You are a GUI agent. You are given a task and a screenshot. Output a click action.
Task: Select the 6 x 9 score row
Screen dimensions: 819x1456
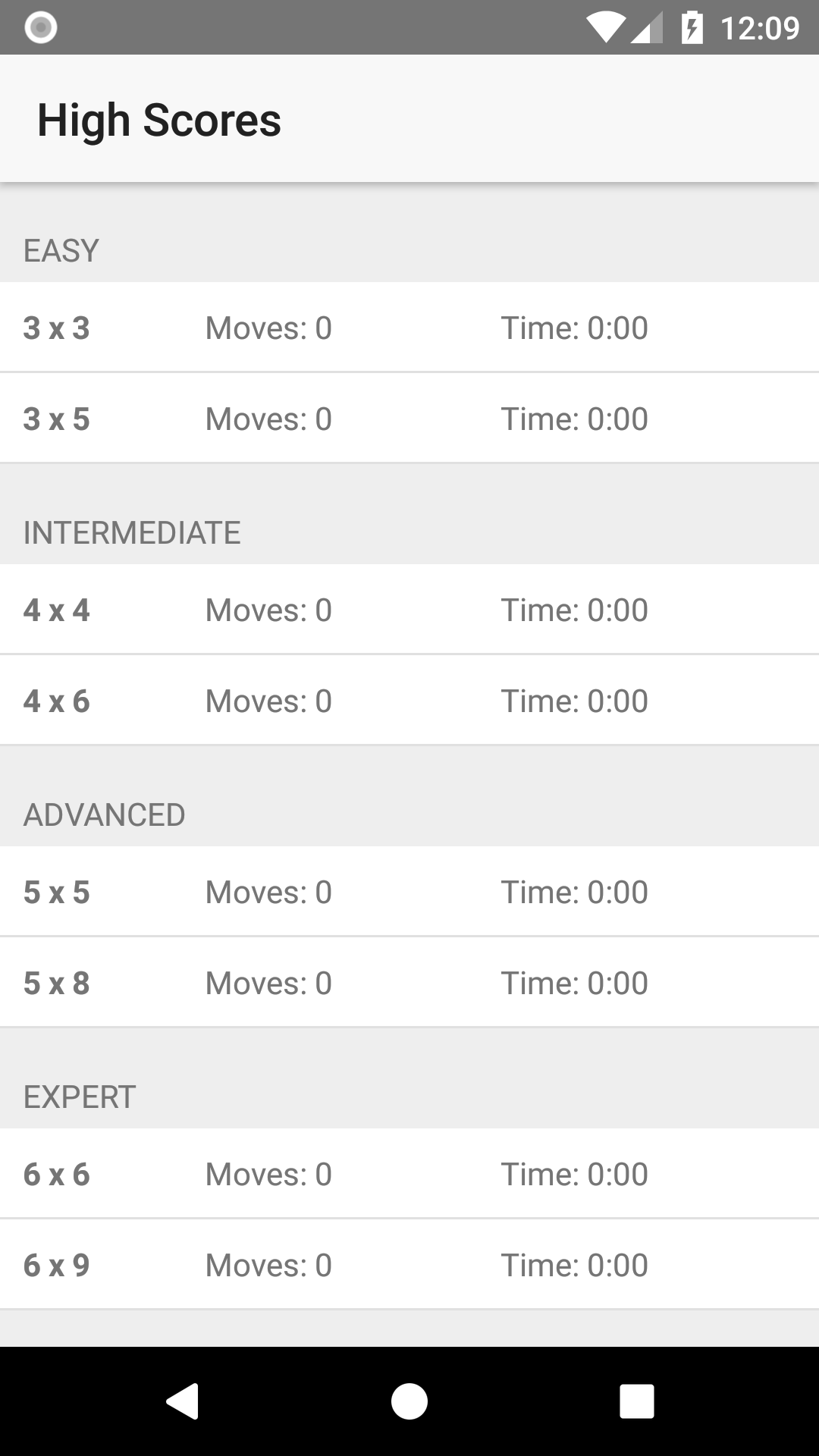(x=409, y=1264)
